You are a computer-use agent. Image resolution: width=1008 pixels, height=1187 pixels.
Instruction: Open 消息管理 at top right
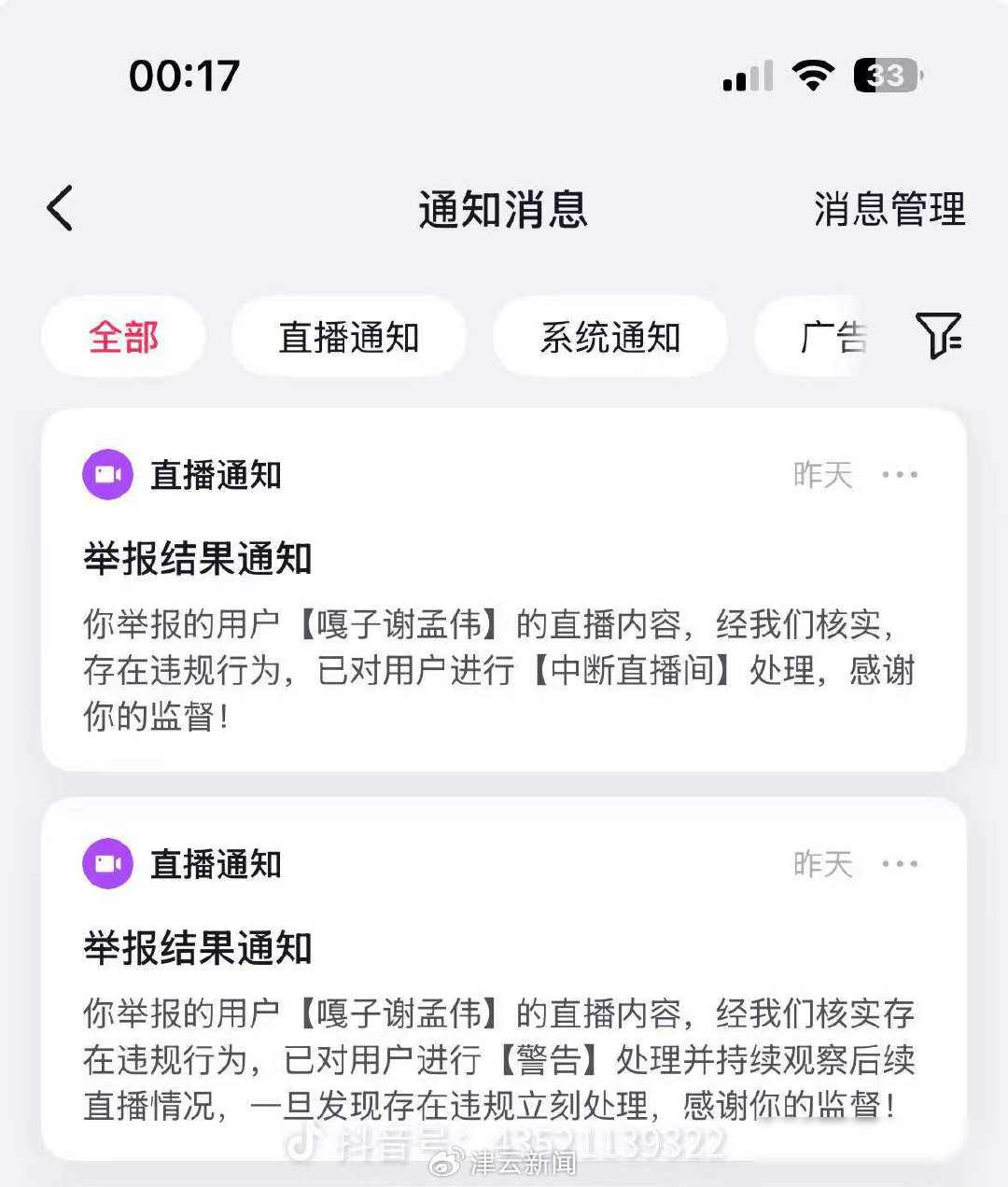tap(889, 209)
